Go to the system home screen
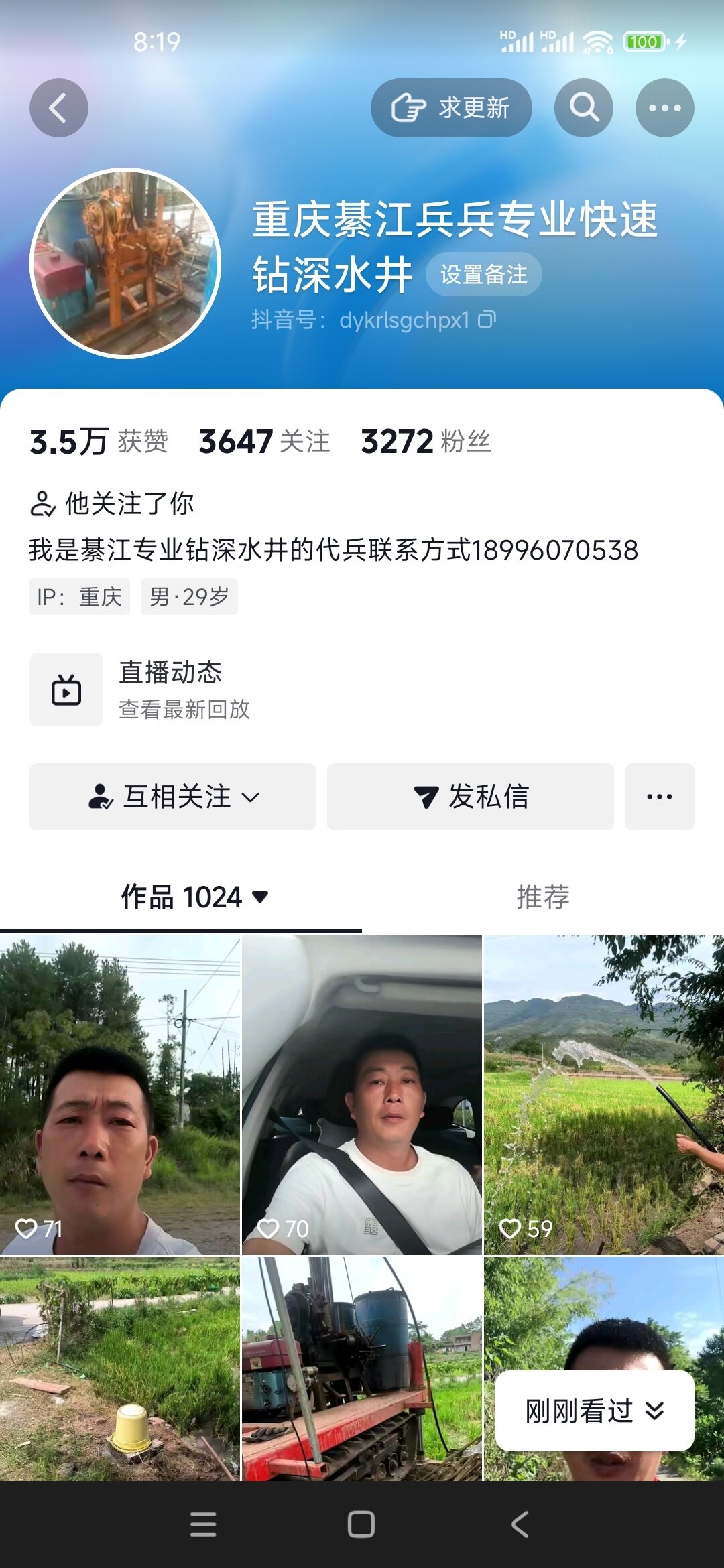The image size is (724, 1568). click(361, 1524)
